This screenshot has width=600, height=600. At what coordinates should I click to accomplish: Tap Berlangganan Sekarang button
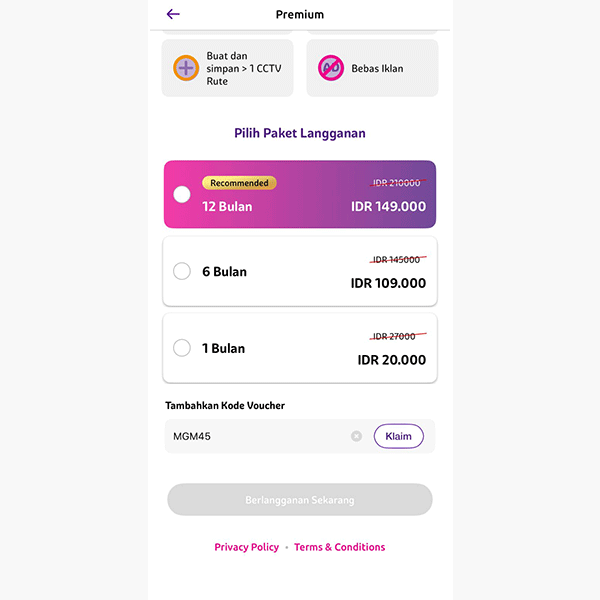[299, 499]
